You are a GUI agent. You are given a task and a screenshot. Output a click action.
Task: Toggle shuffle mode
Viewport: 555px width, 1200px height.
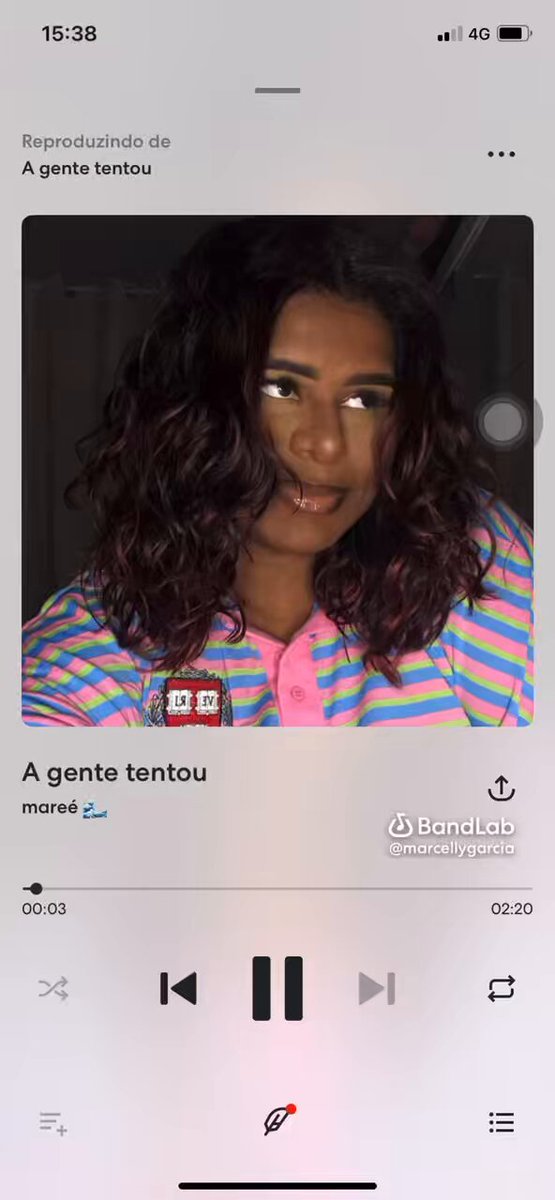click(53, 989)
